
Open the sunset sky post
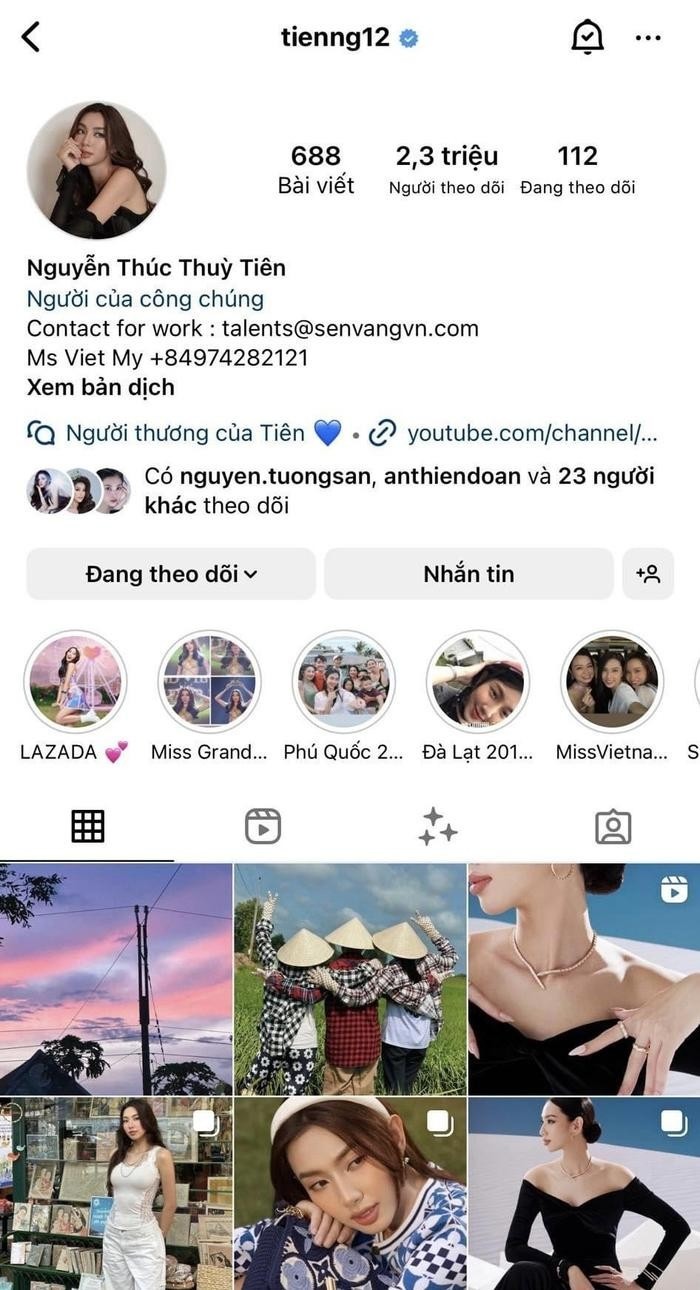[116, 978]
